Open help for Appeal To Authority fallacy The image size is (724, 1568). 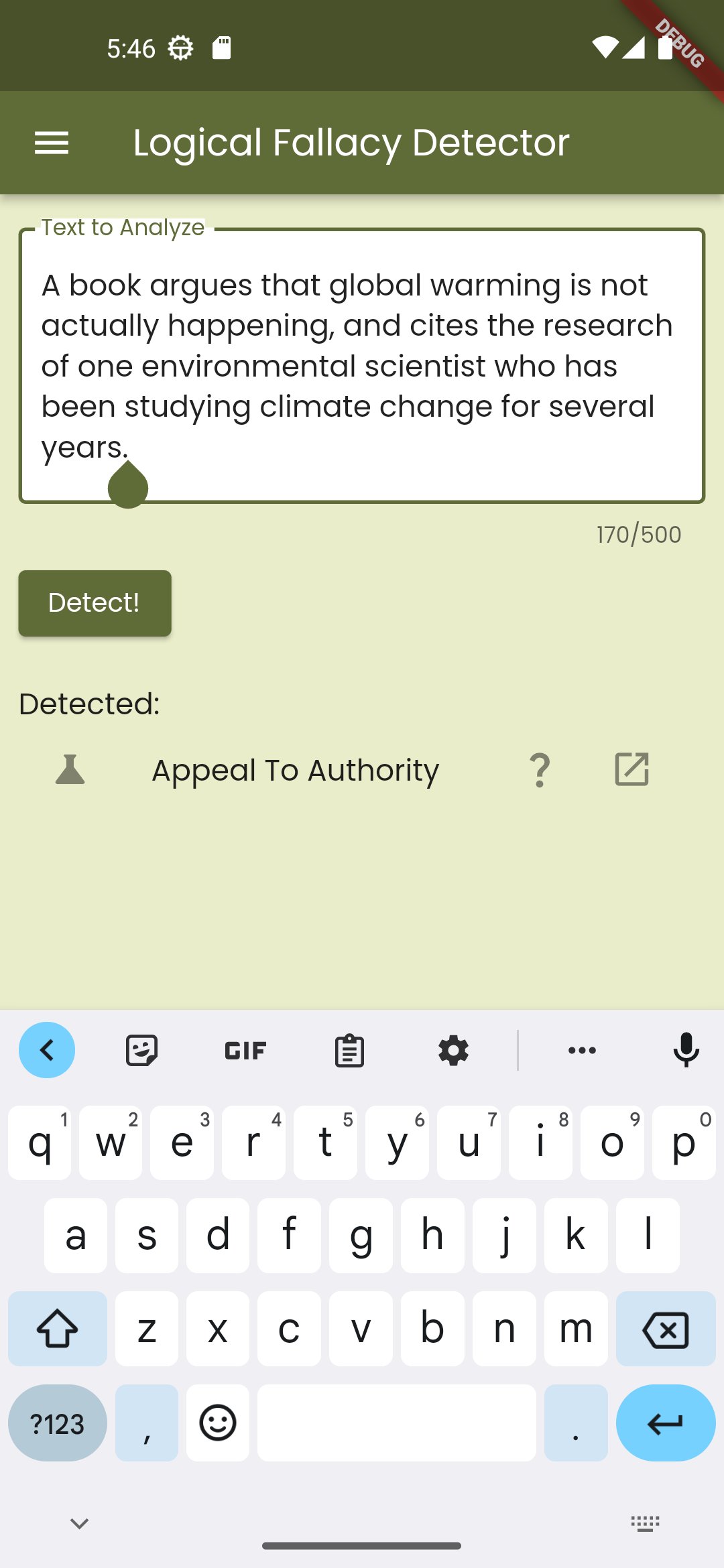540,770
